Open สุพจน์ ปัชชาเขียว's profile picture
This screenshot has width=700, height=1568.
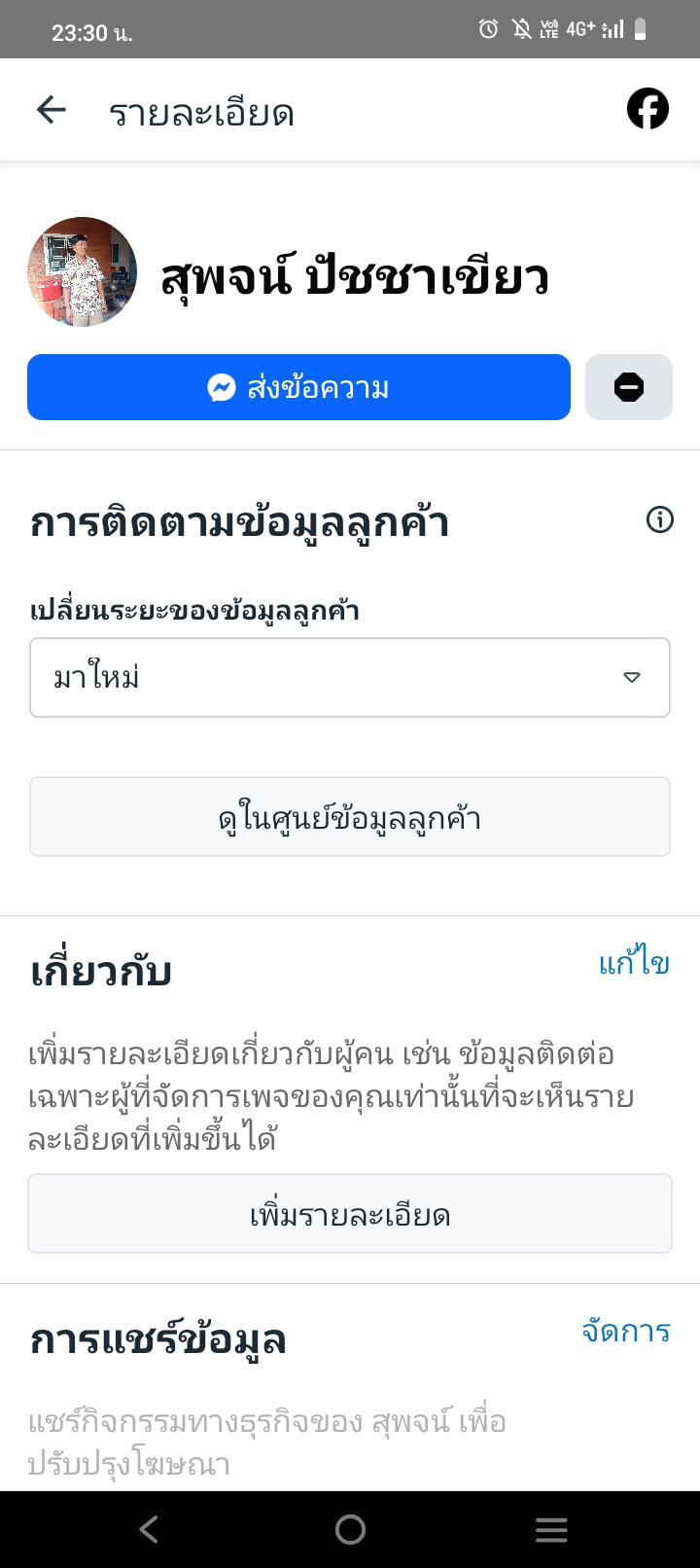(x=82, y=271)
